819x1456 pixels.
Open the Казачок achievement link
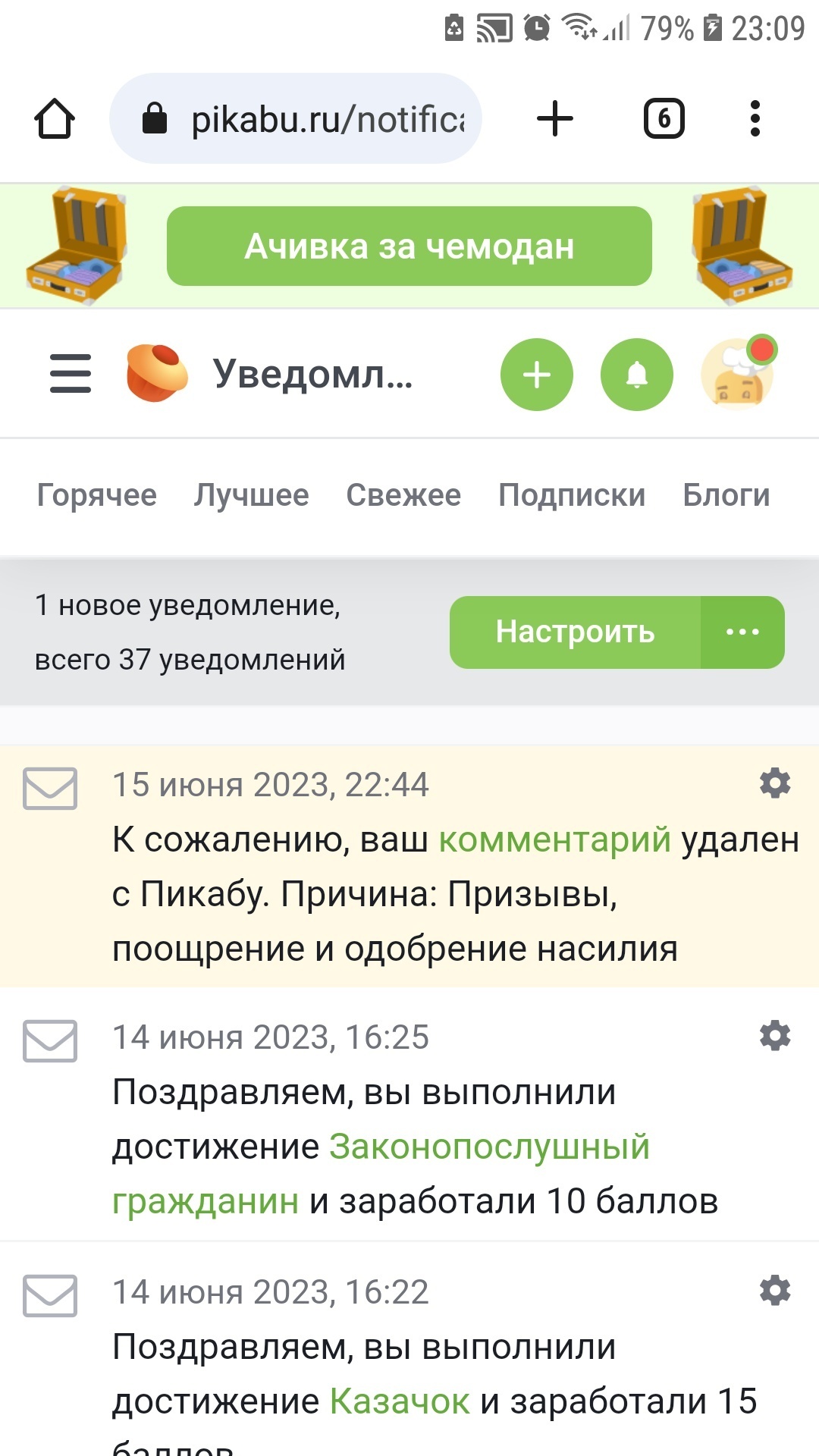[x=400, y=1402]
